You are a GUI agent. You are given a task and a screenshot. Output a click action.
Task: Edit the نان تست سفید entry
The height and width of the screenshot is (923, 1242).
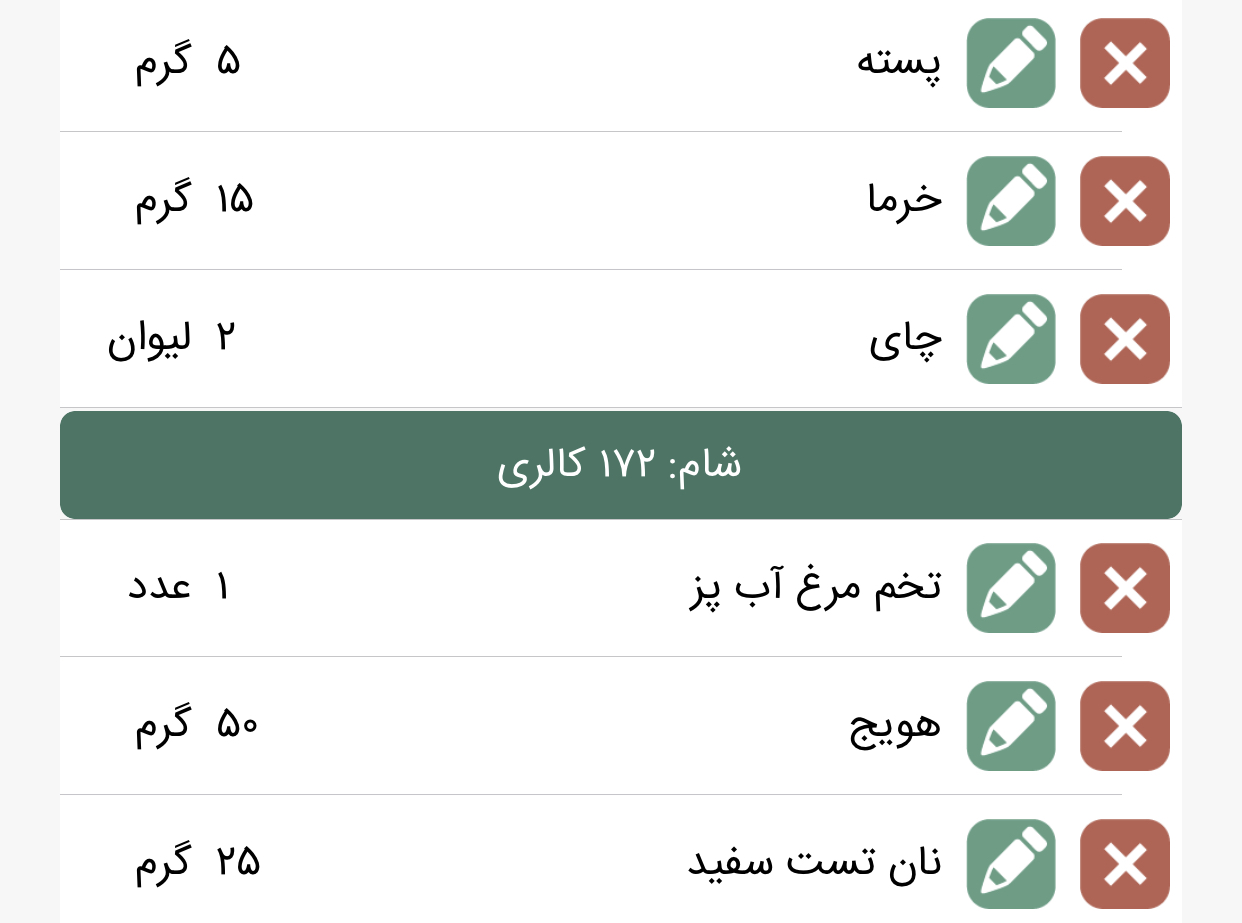[1010, 864]
